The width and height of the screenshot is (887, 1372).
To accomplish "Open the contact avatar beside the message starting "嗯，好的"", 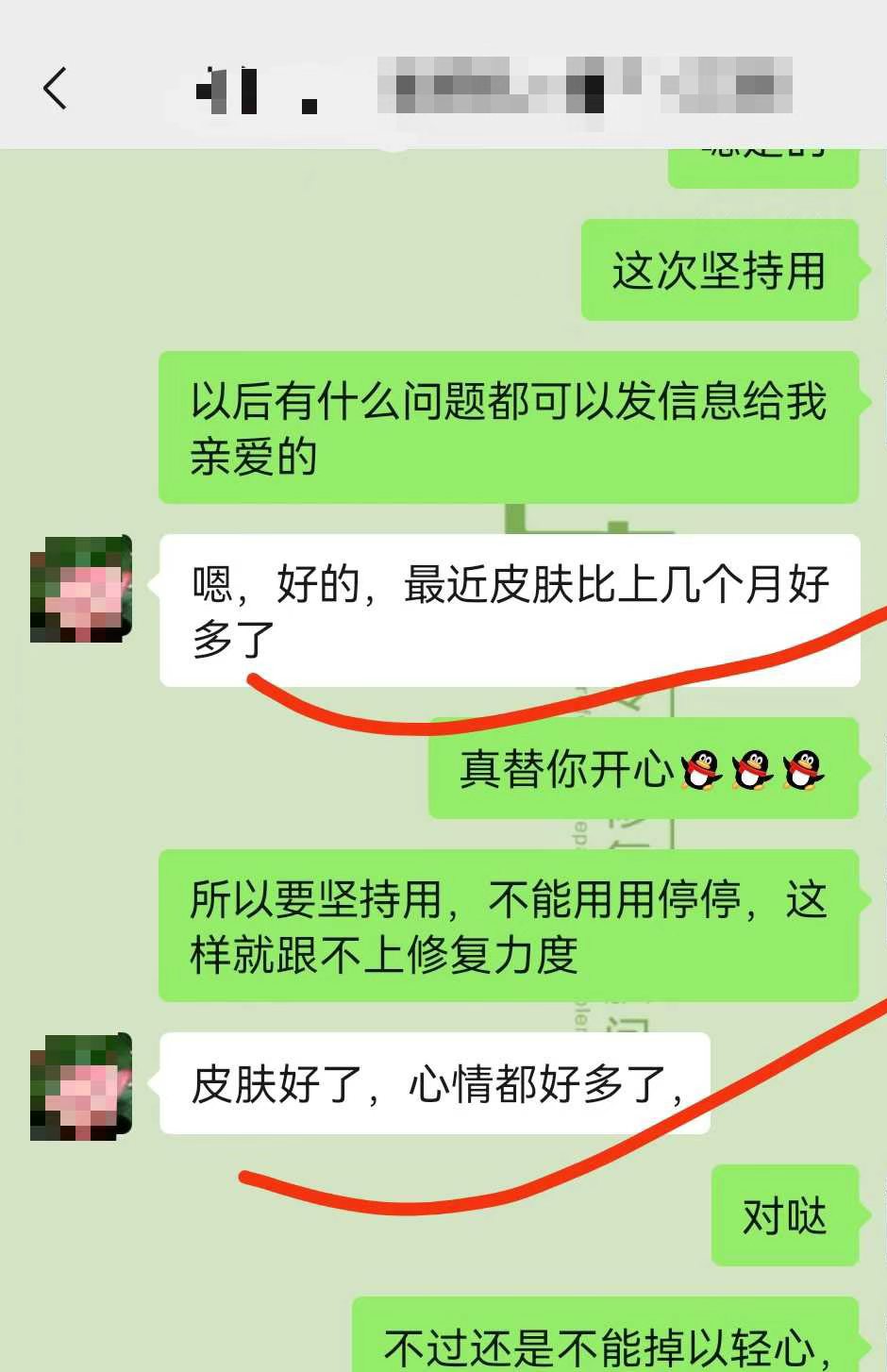I will pos(80,590).
